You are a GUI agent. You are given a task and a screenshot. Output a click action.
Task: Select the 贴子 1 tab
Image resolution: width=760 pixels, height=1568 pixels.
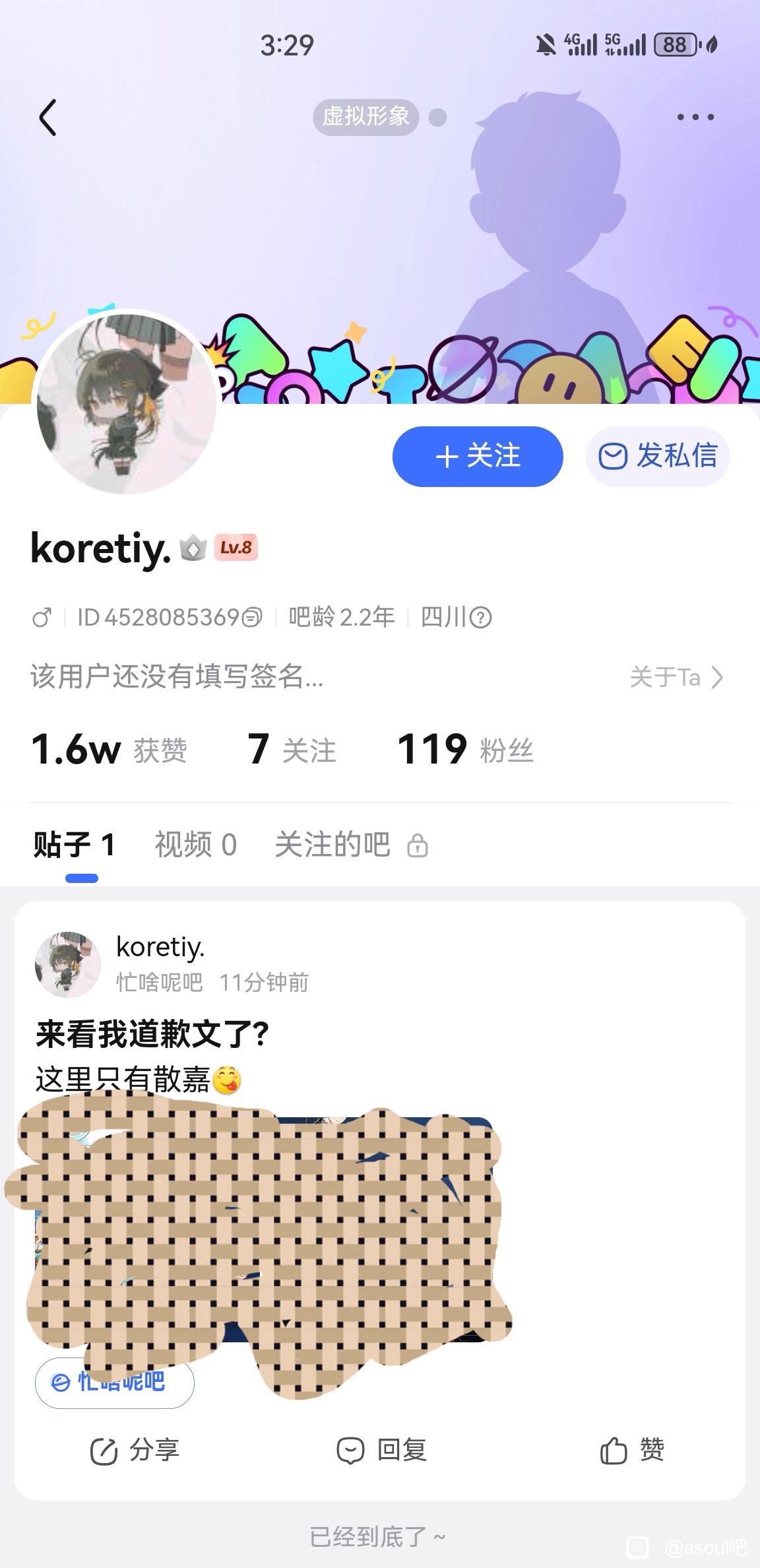point(75,845)
